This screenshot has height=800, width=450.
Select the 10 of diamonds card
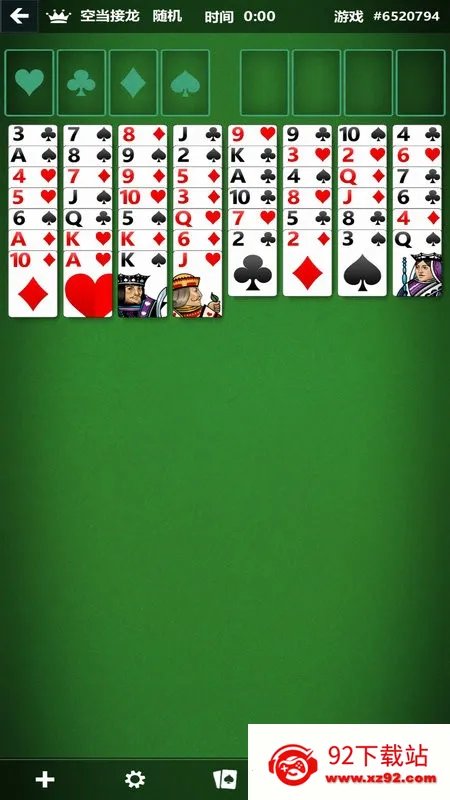(x=33, y=284)
